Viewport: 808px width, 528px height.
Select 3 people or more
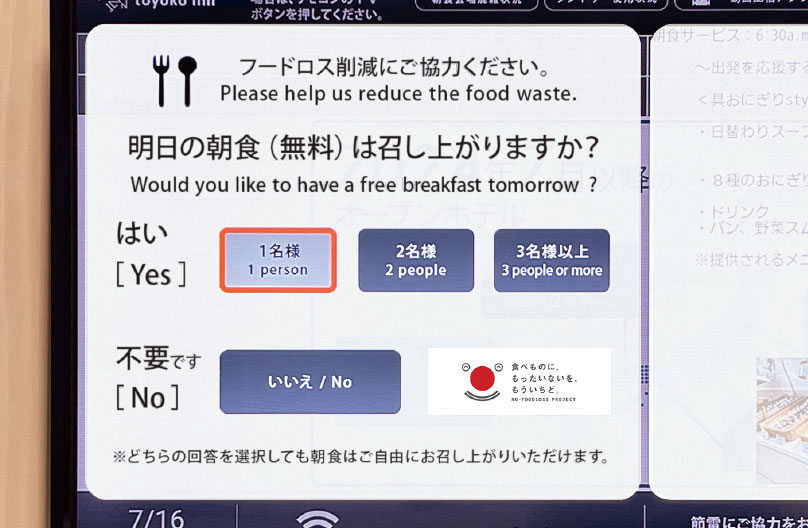[551, 260]
